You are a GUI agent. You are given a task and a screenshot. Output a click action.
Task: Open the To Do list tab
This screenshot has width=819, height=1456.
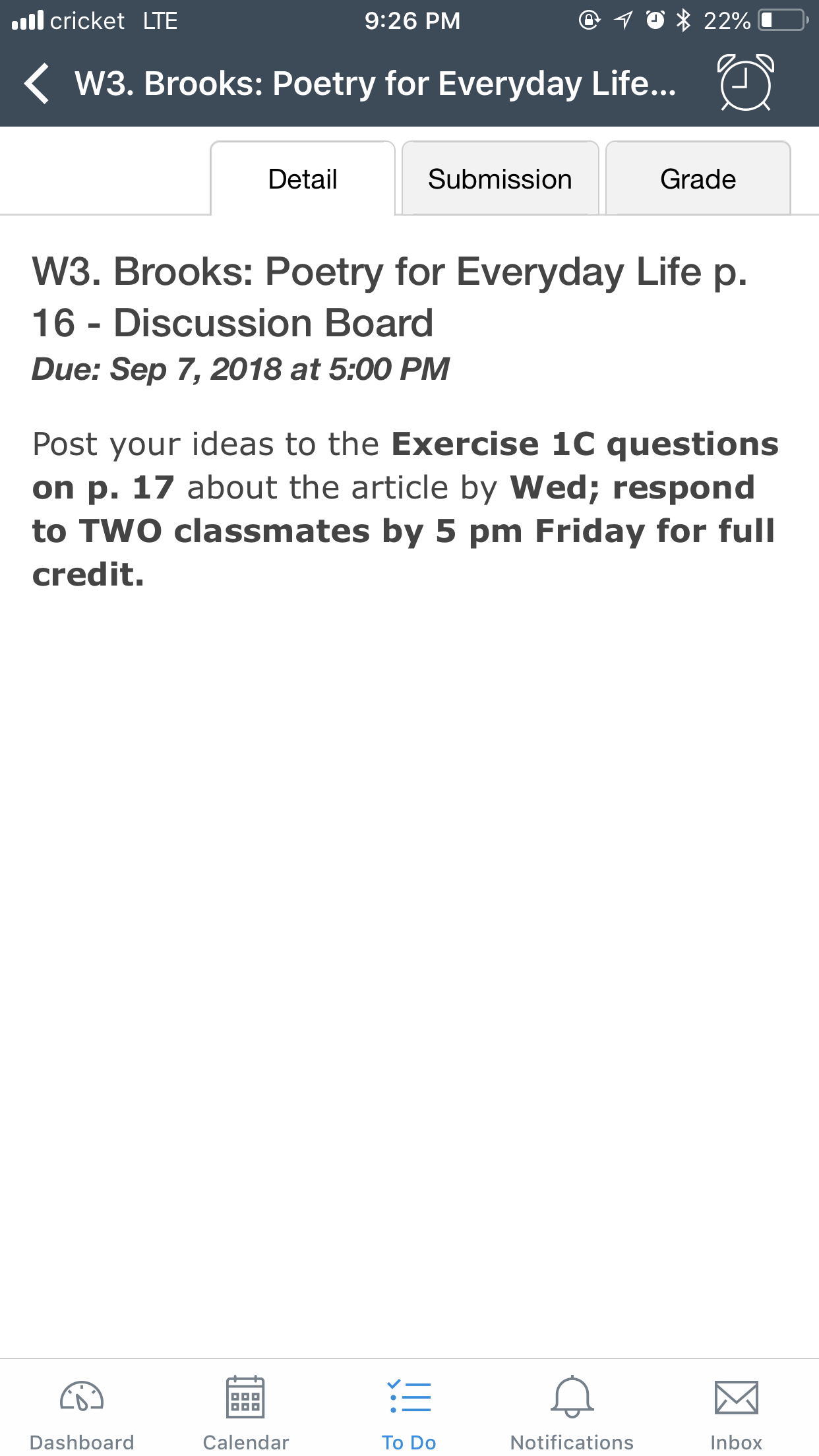click(x=409, y=1412)
